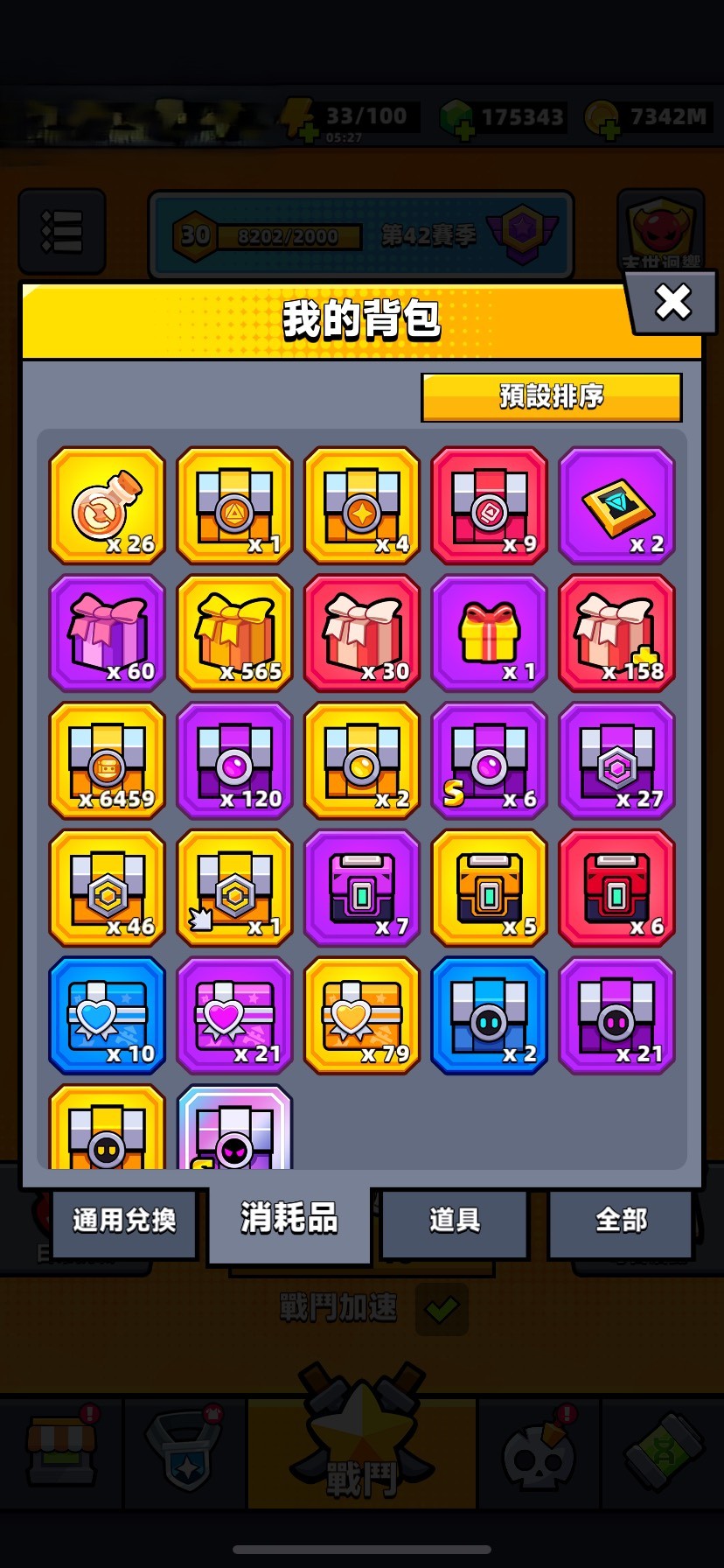
Task: Show the 全部 tab
Action: click(621, 1220)
